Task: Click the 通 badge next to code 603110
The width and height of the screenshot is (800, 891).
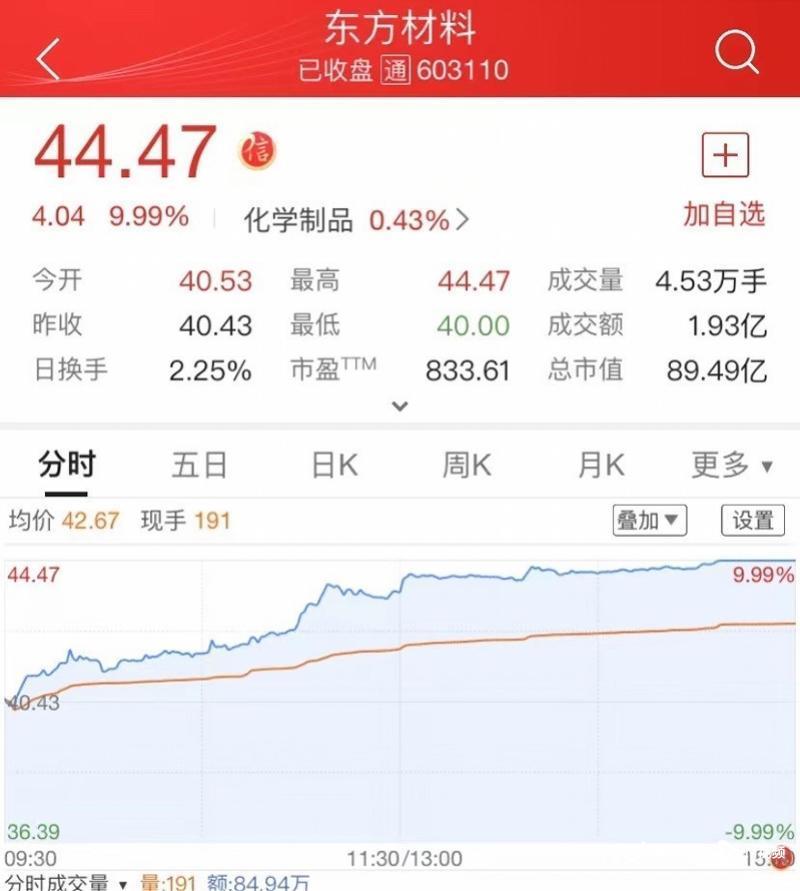Action: tap(397, 70)
